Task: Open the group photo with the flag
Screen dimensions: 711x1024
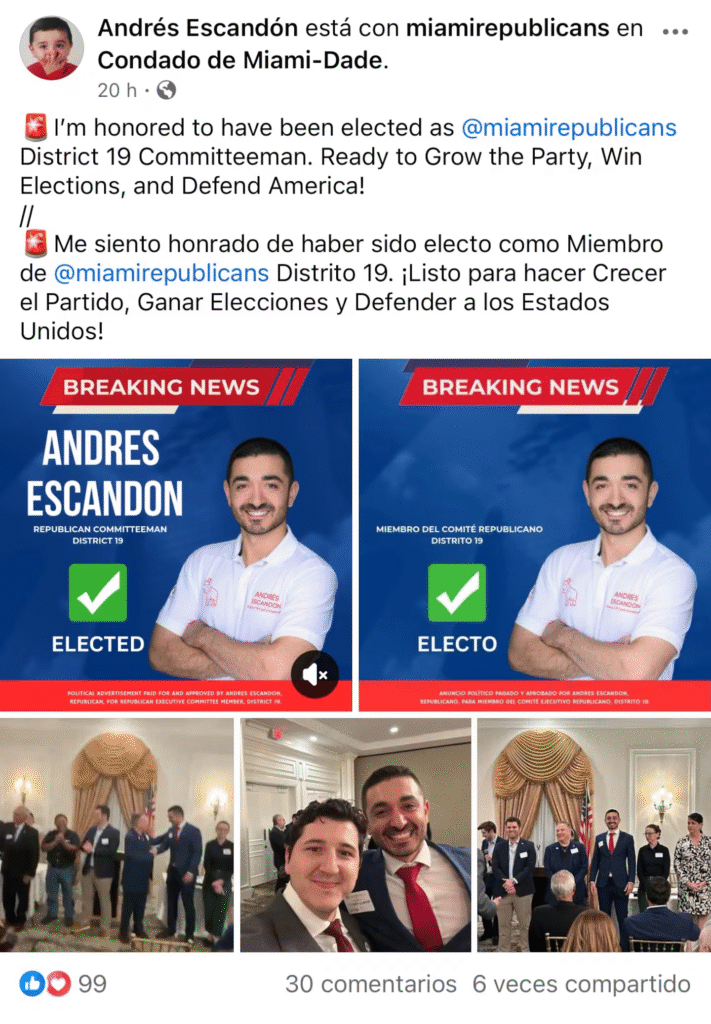Action: click(594, 835)
